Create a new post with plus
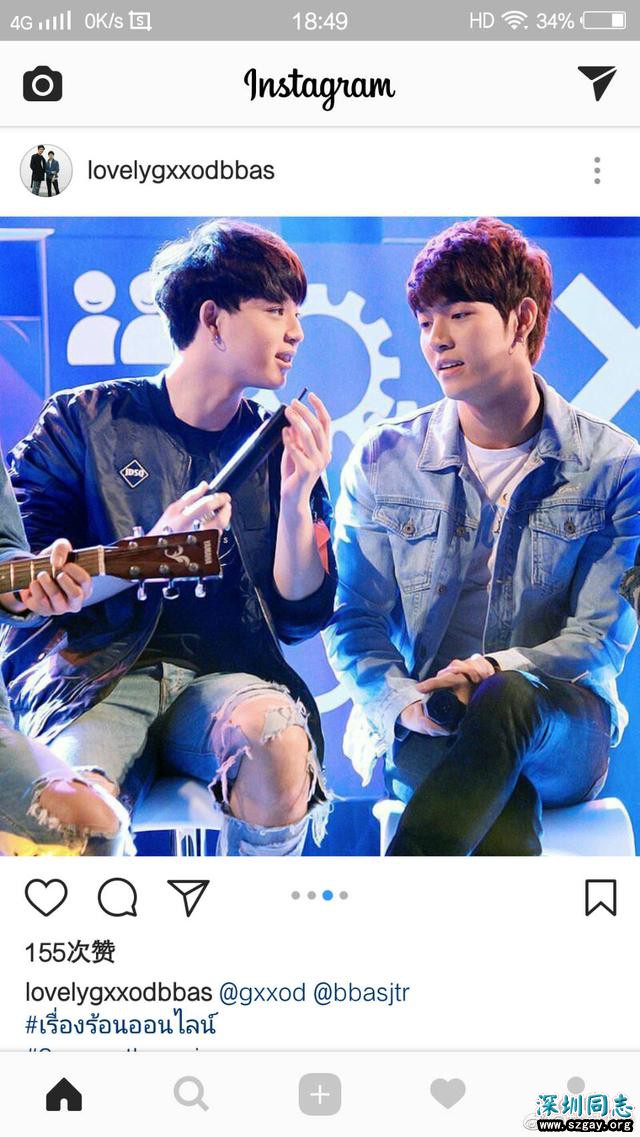640x1137 pixels. (320, 1095)
